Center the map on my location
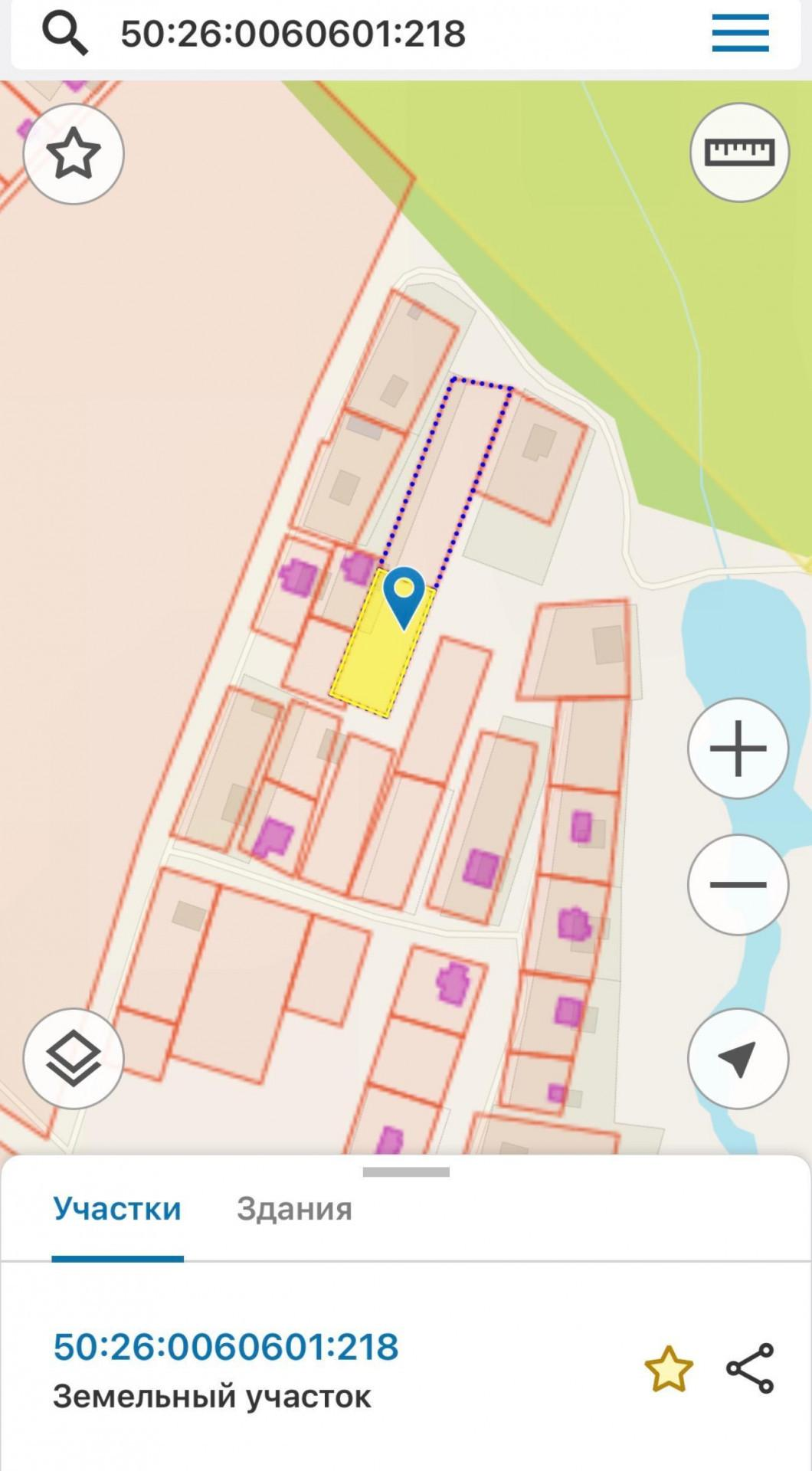The width and height of the screenshot is (812, 1471). point(738,1058)
